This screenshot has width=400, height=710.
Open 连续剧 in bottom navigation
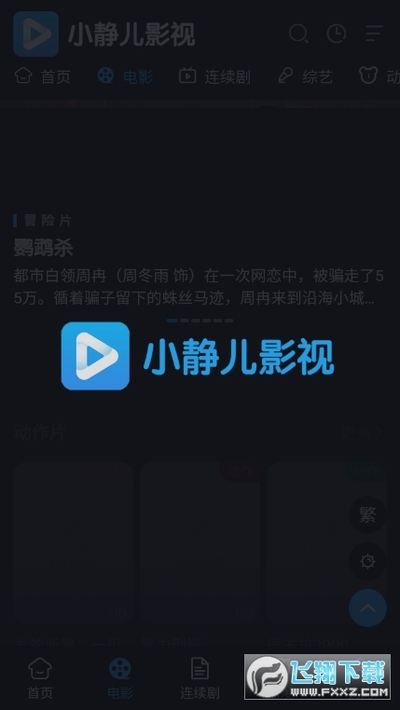click(200, 678)
